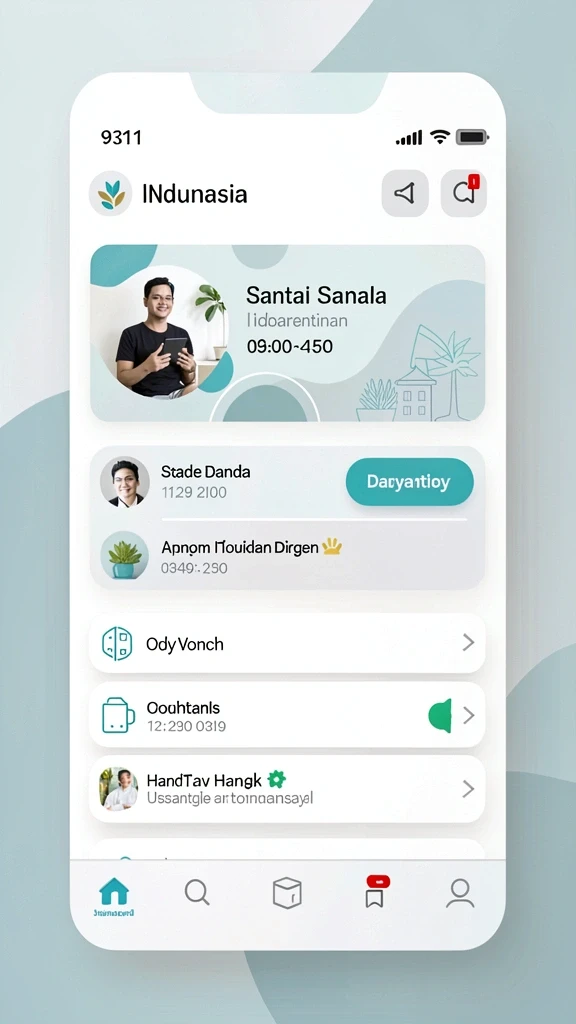Open the notifications icon with red badge
The height and width of the screenshot is (1024, 576).
pos(464,193)
